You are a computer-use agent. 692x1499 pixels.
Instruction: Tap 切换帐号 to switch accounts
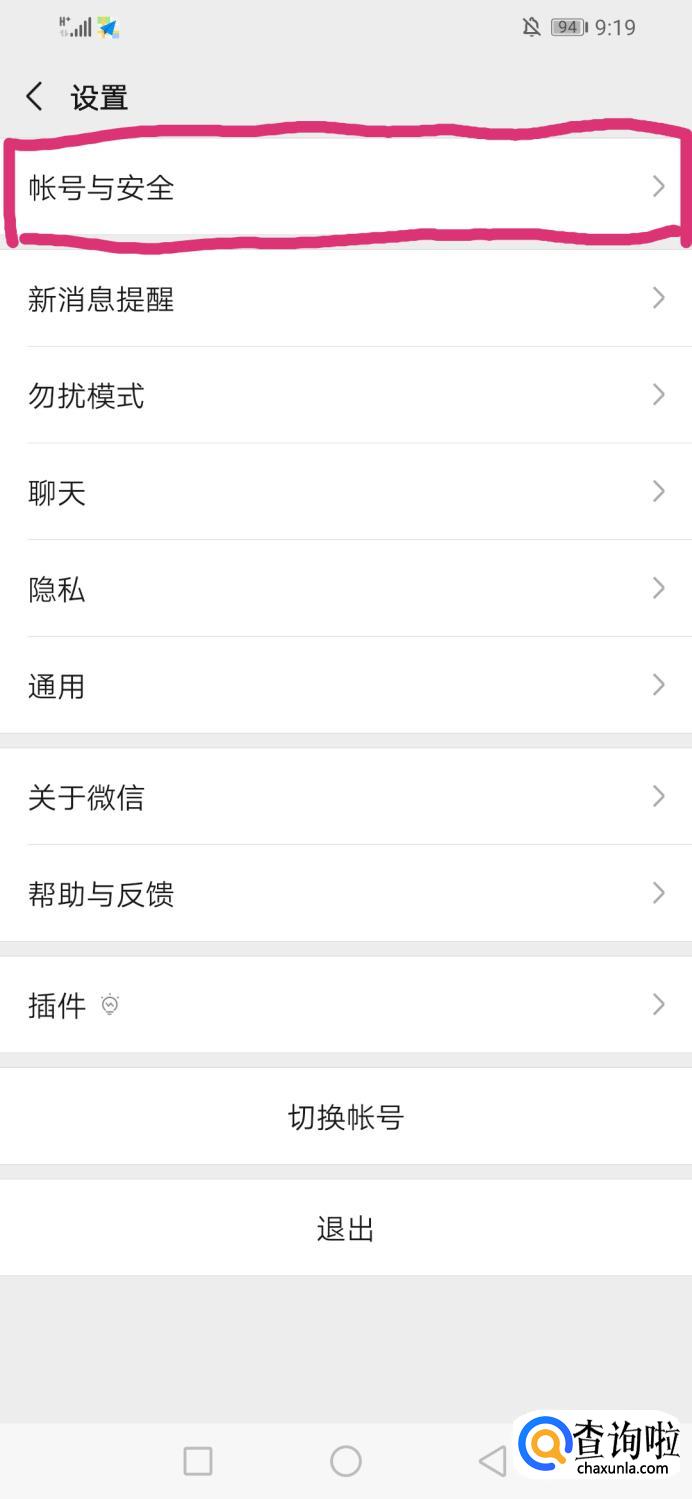coord(346,1116)
